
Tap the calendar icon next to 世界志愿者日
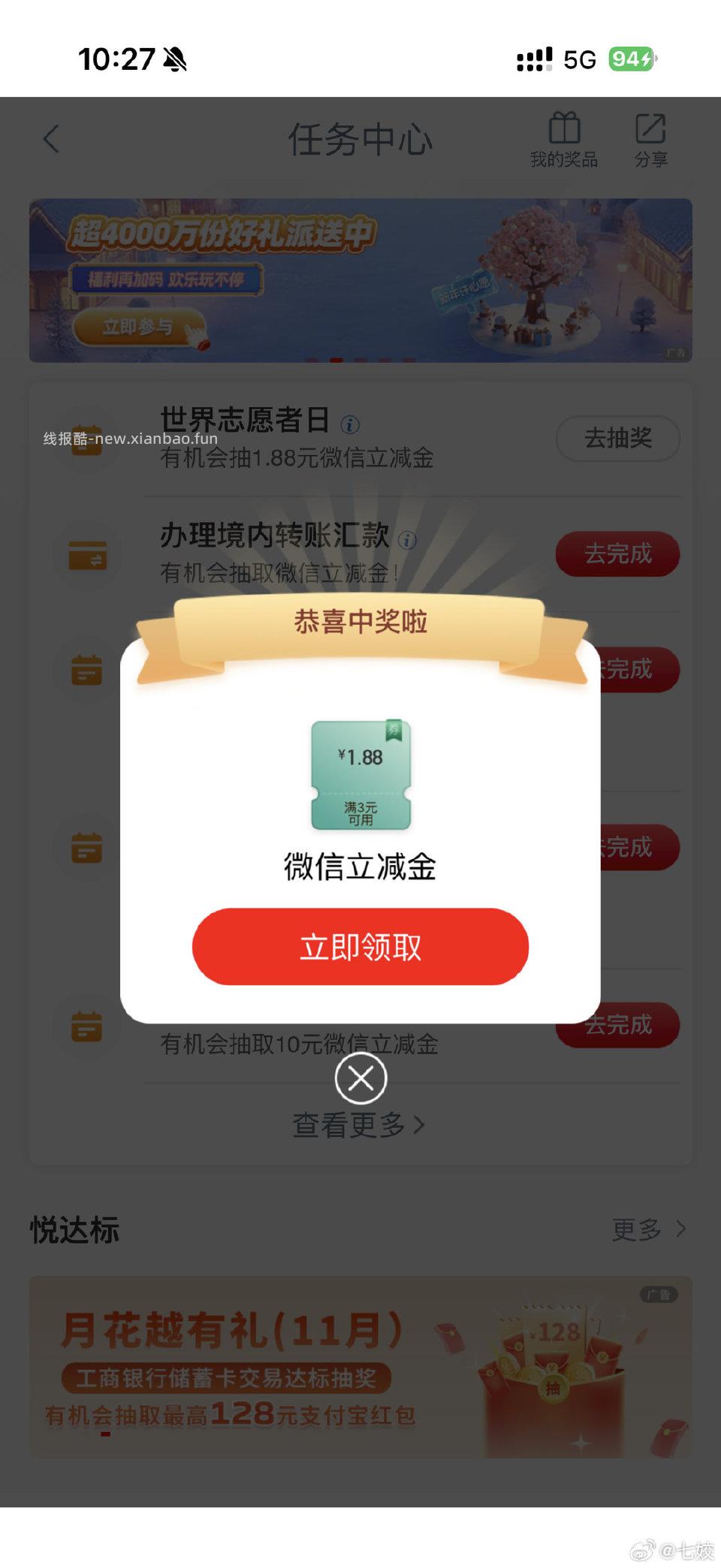click(x=88, y=440)
